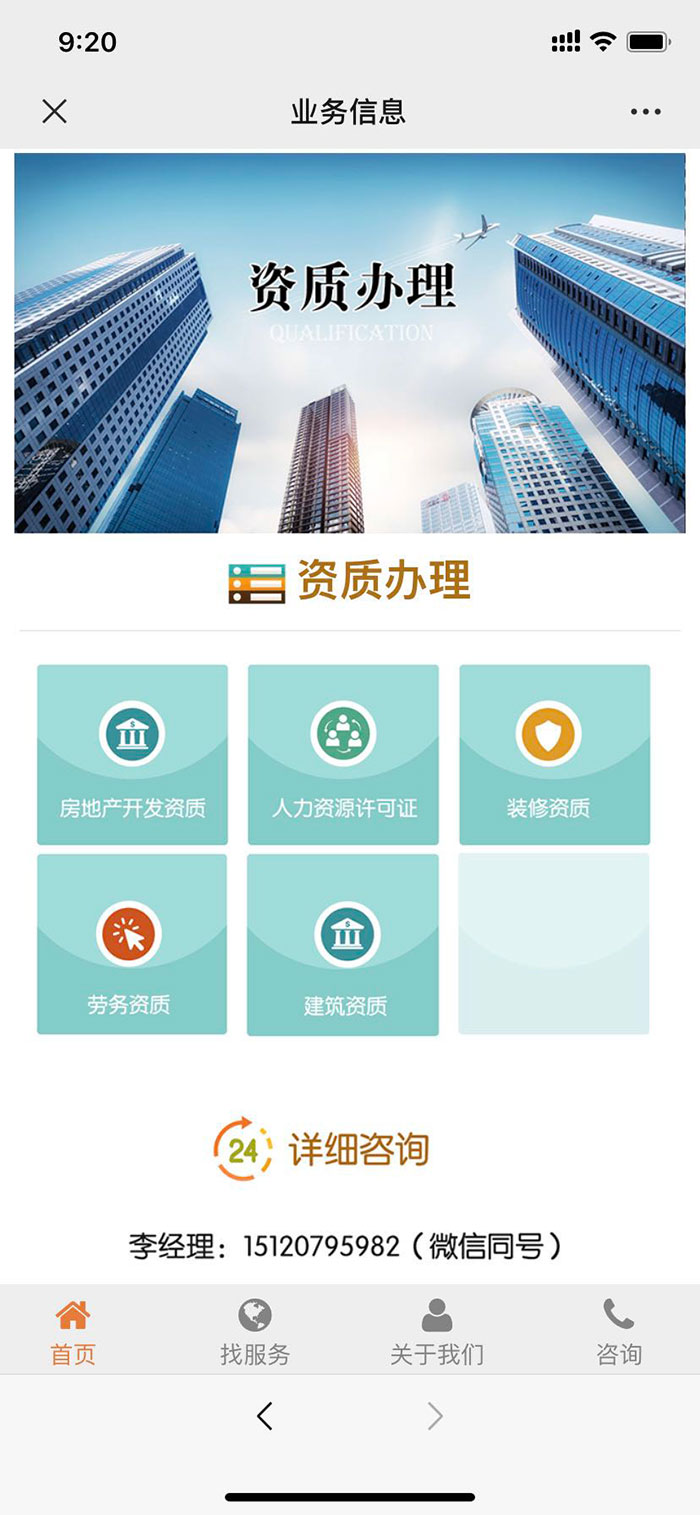Open the 建筑资质 tile

(x=343, y=945)
